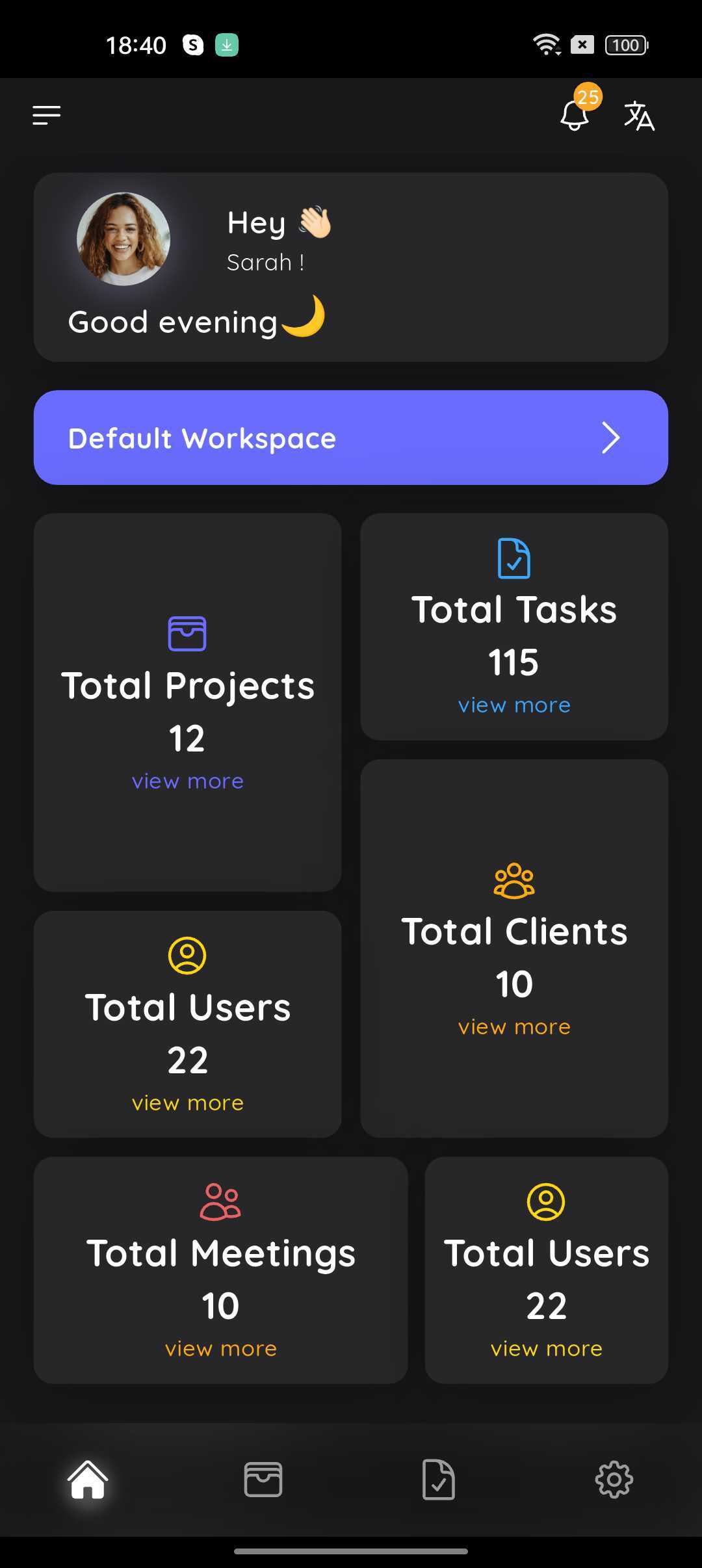View more under Total Meetings 10
702x1568 pixels.
click(220, 1348)
